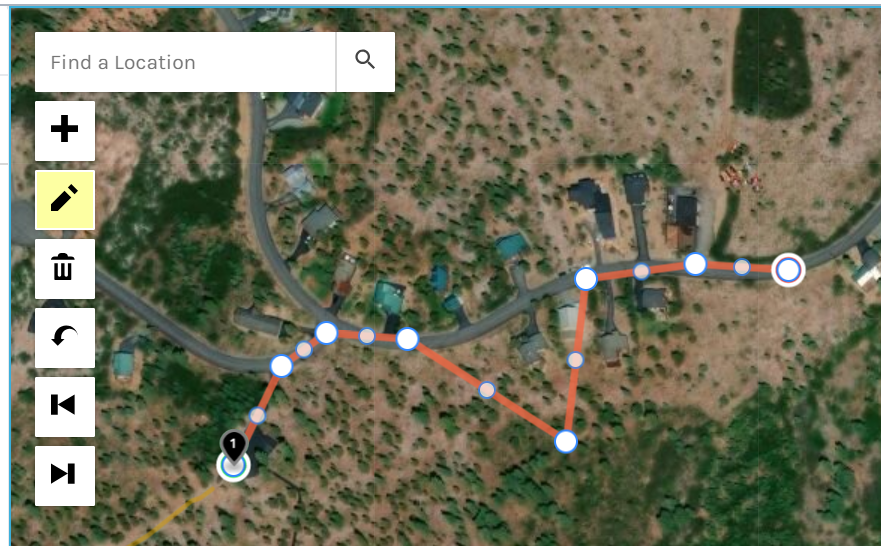
Task: Jump to the route end with skip-forward button
Action: pos(65,474)
